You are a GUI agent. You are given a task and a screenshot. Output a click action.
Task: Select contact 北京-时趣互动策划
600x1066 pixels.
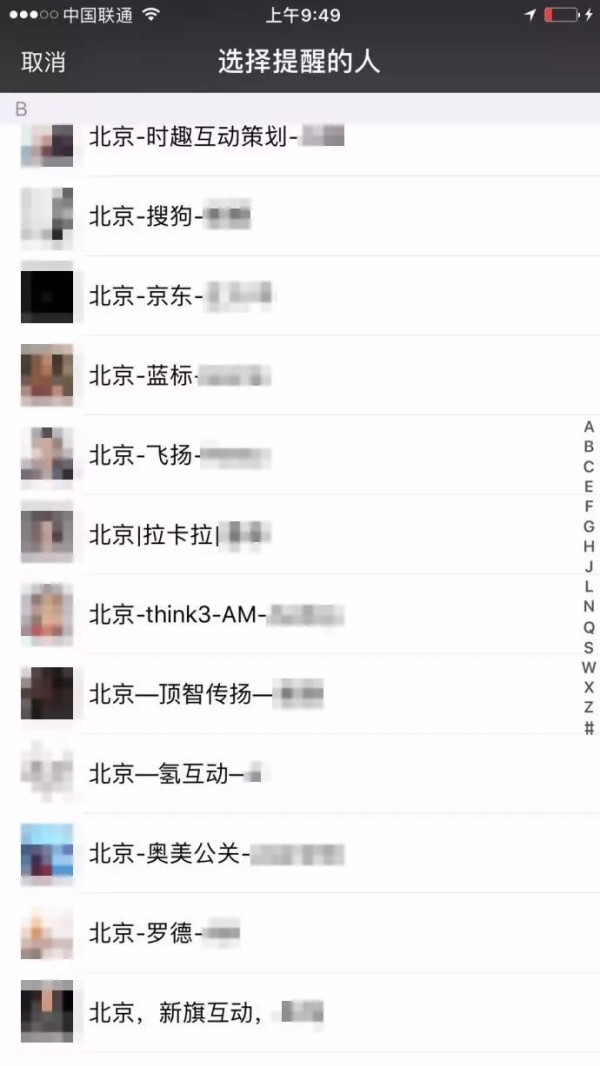coord(215,138)
